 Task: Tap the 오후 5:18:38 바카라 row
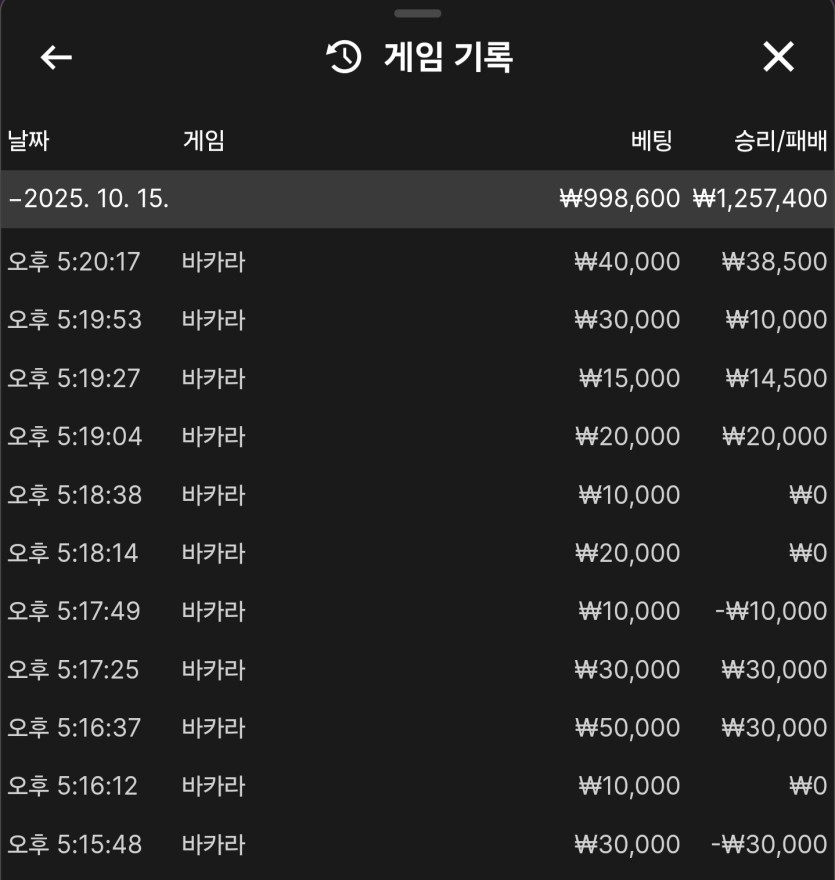[417, 495]
